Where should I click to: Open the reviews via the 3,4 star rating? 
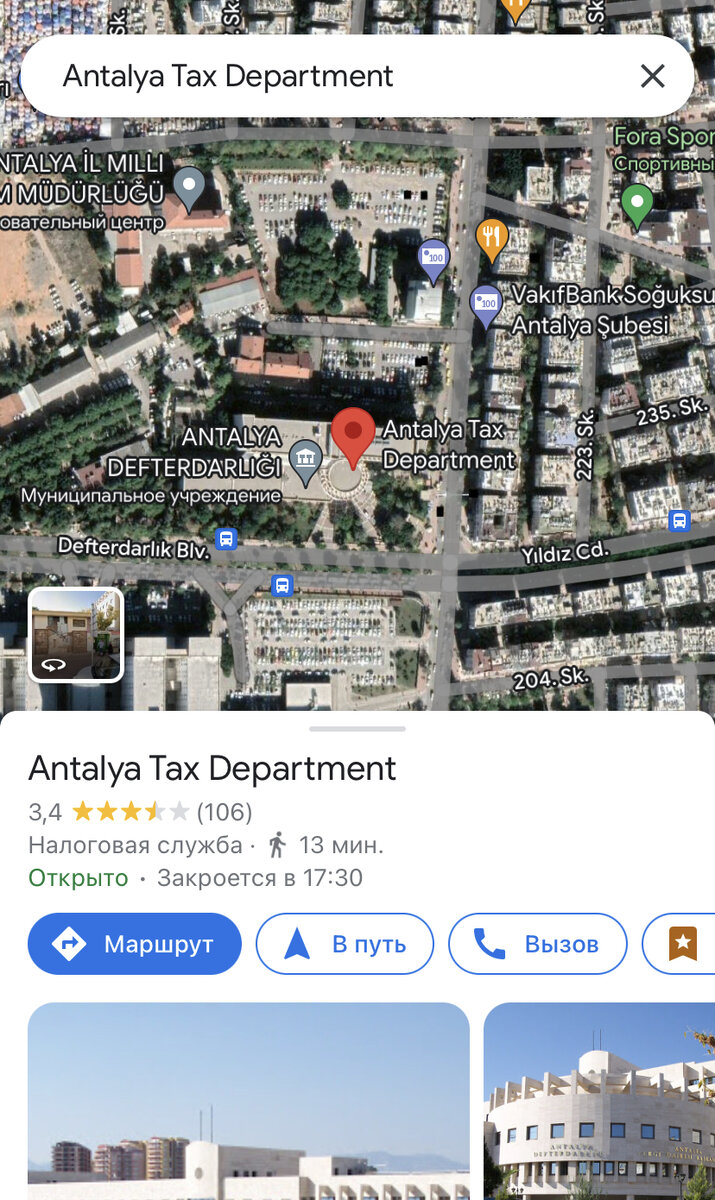[x=140, y=811]
